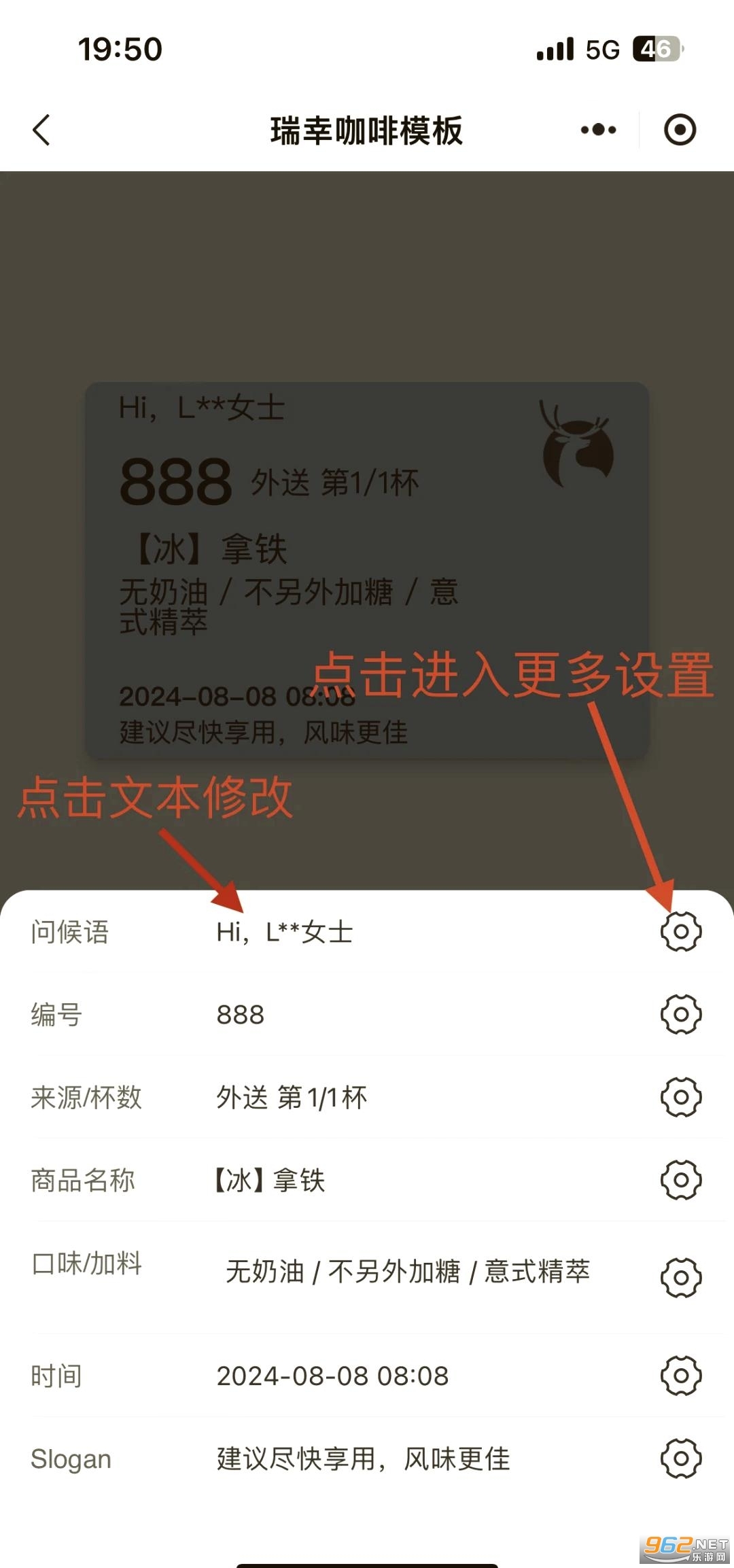
Task: Go back from 瑞幸咖啡模板 page
Action: pyautogui.click(x=42, y=129)
